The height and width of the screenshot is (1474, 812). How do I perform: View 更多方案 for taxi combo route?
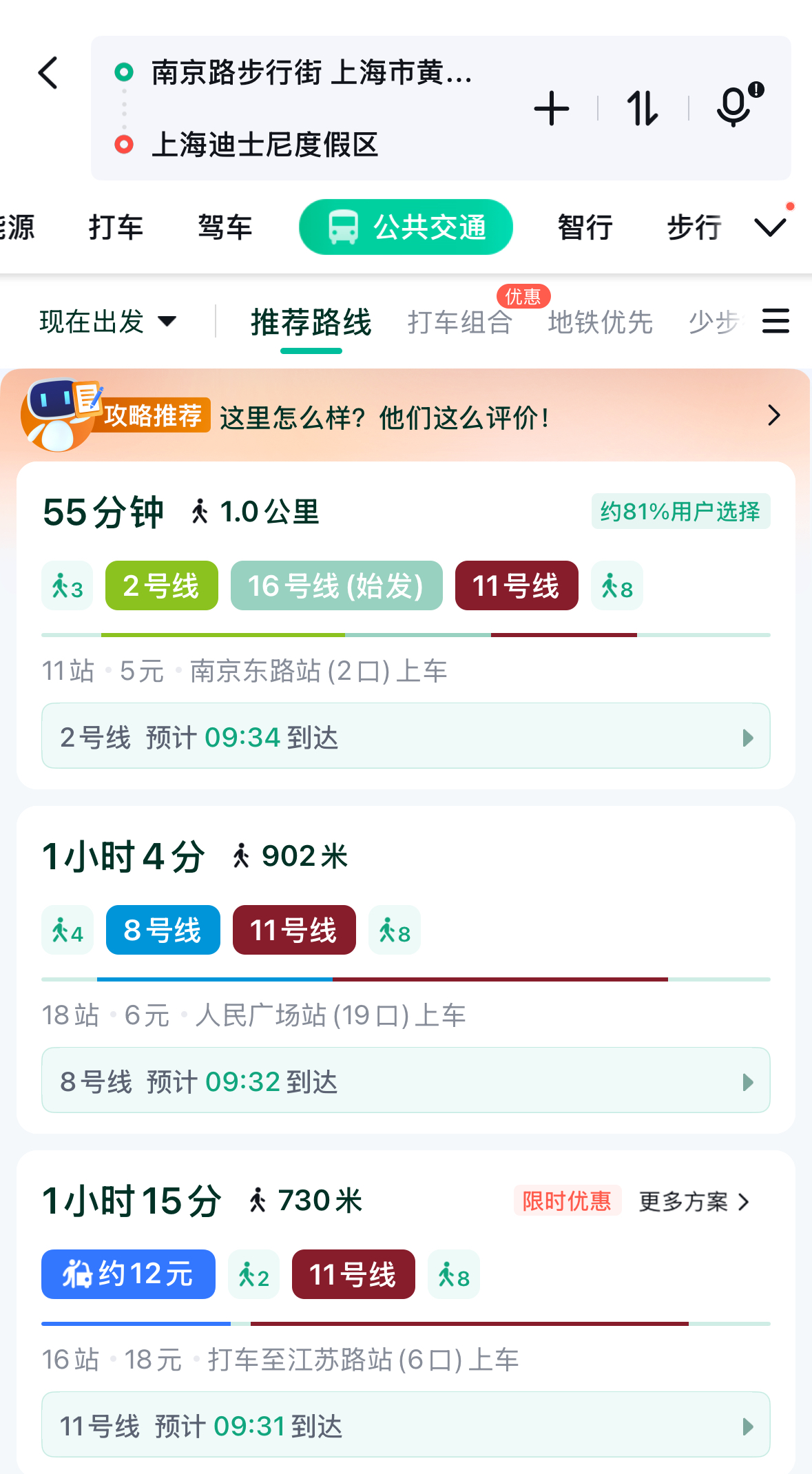point(694,1202)
